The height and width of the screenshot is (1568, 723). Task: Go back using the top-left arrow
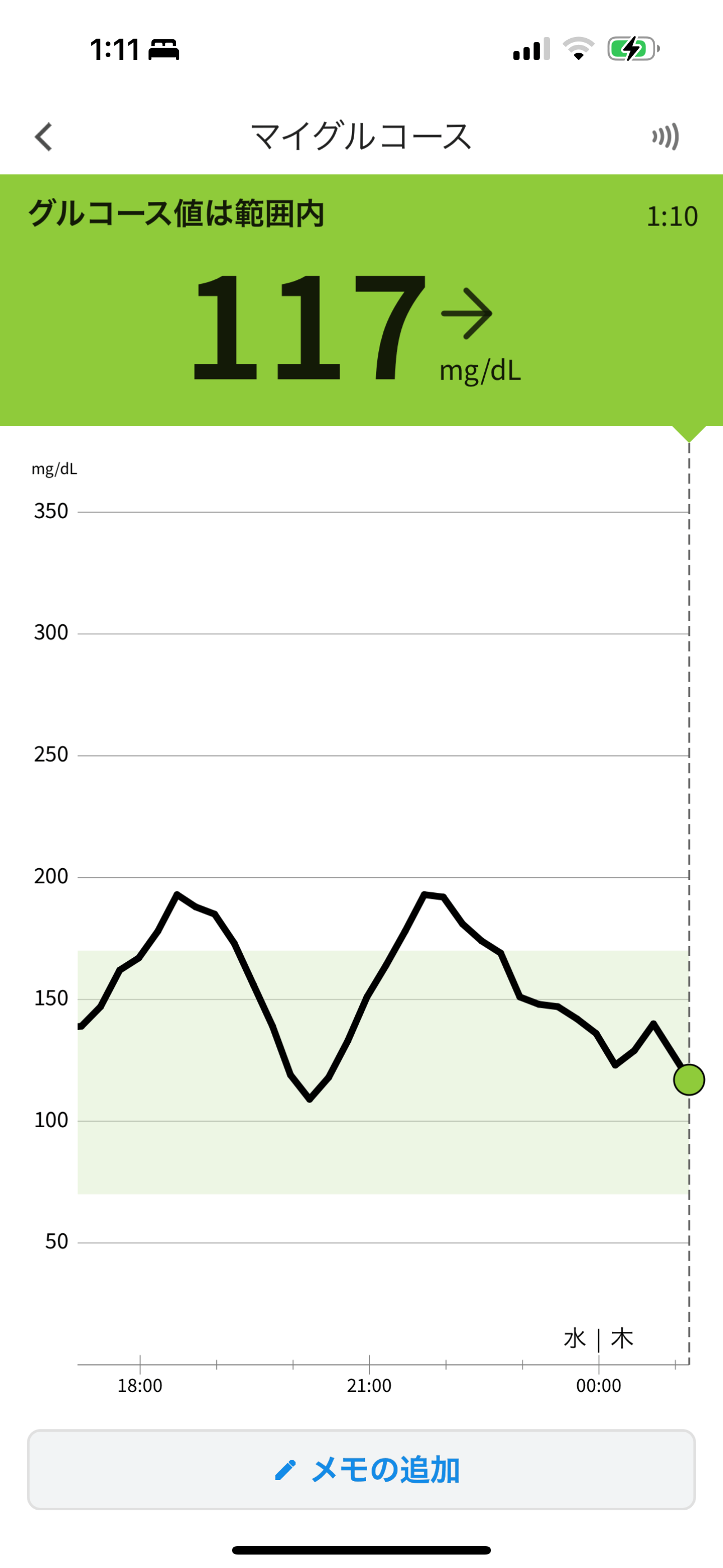coord(43,136)
